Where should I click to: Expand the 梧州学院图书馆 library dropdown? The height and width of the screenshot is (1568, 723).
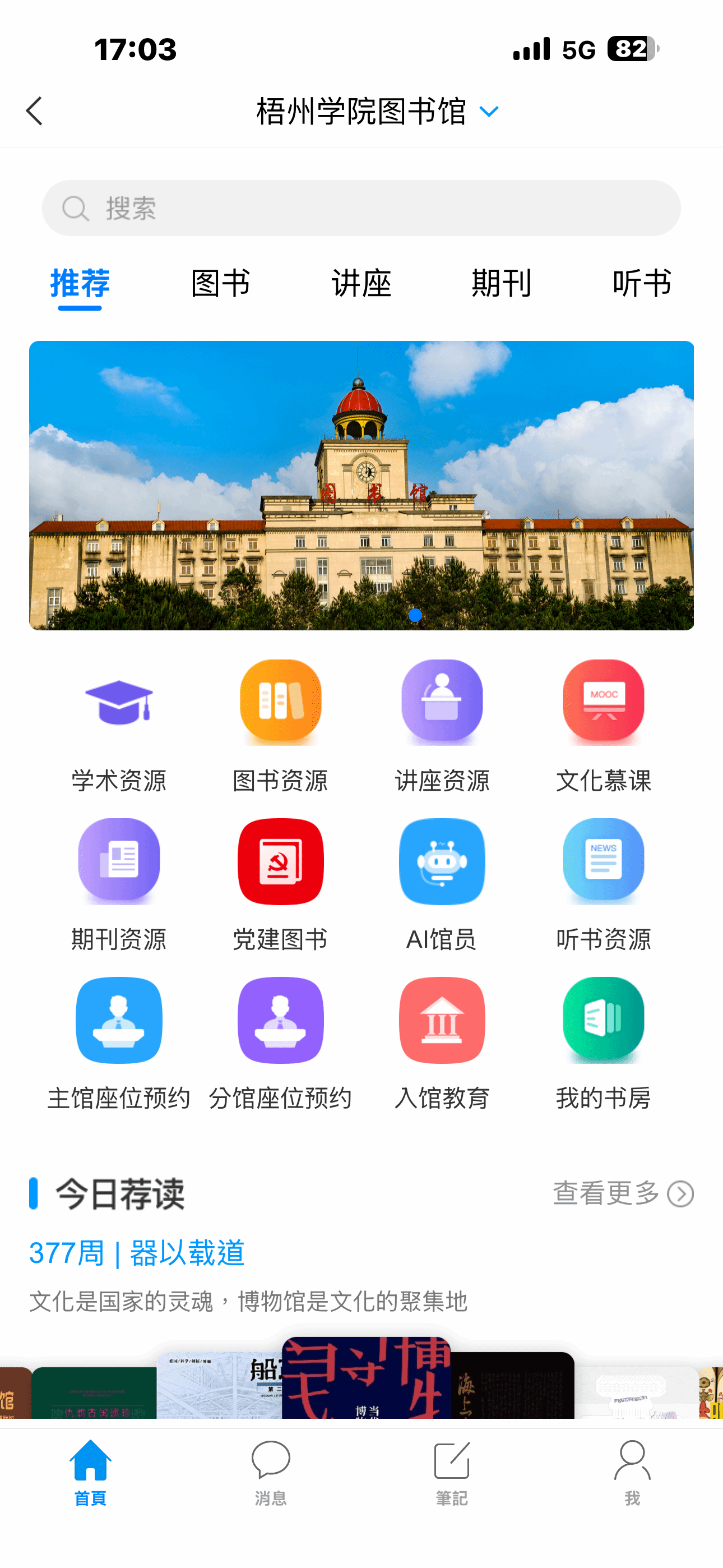[489, 112]
